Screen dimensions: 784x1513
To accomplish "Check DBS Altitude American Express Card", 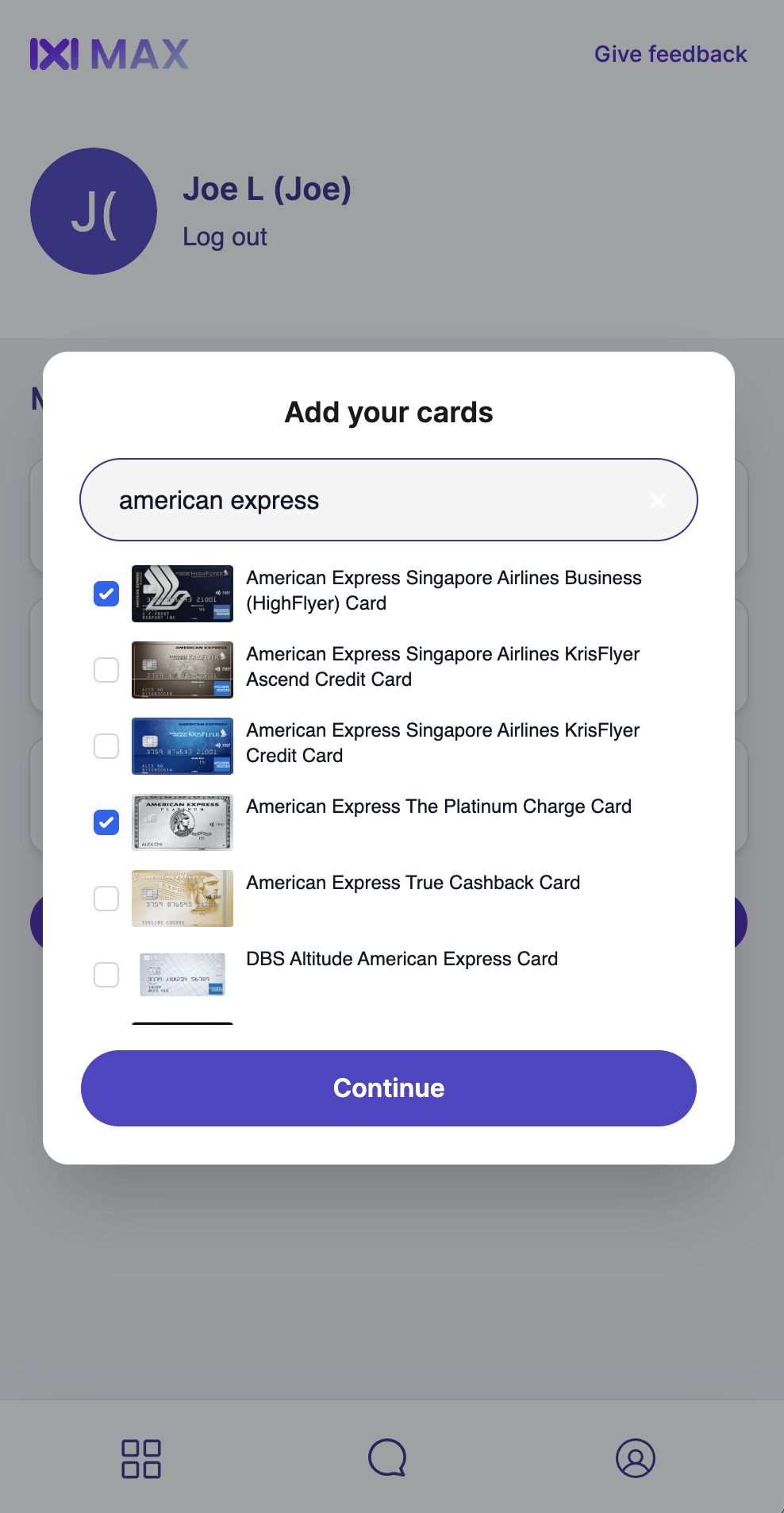I will [106, 975].
